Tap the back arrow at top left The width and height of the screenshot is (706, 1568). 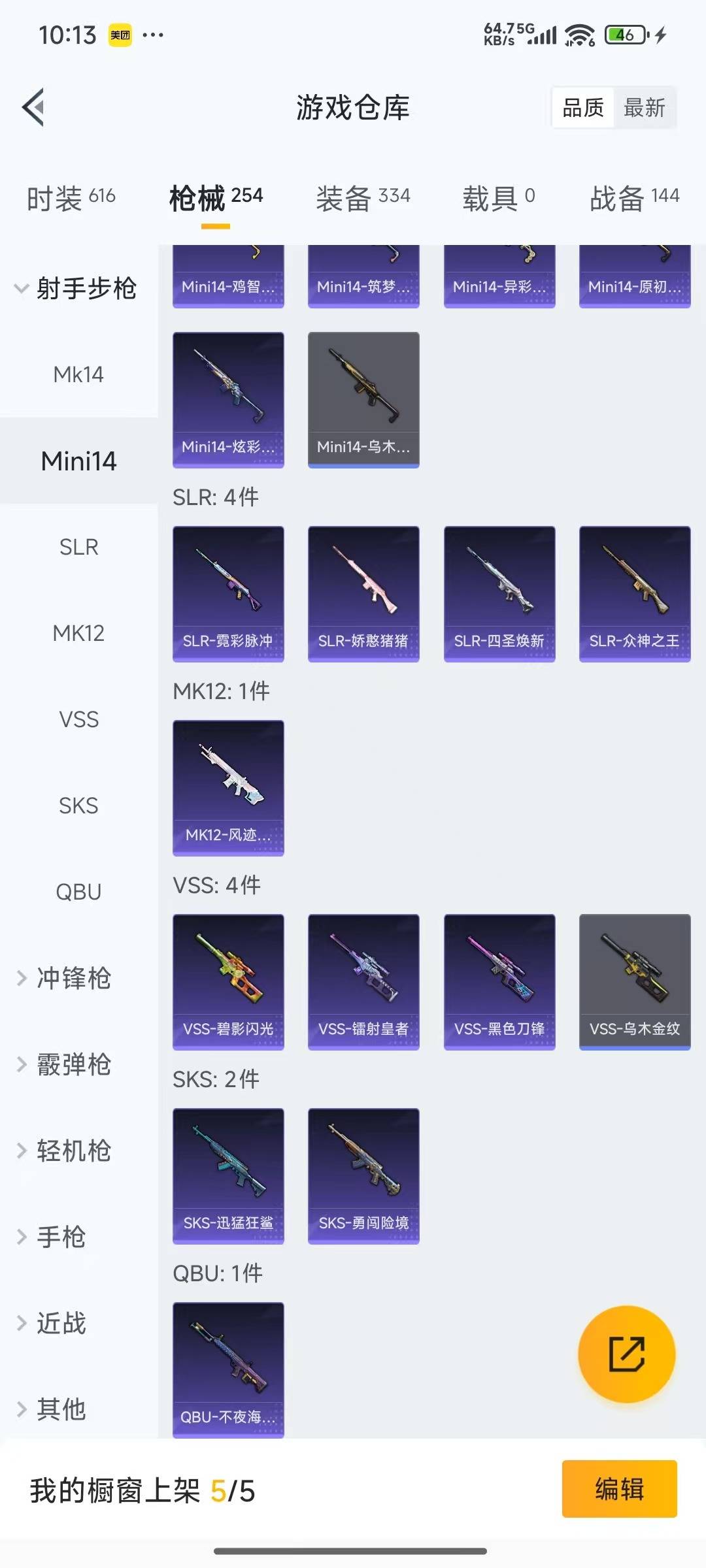click(x=32, y=108)
